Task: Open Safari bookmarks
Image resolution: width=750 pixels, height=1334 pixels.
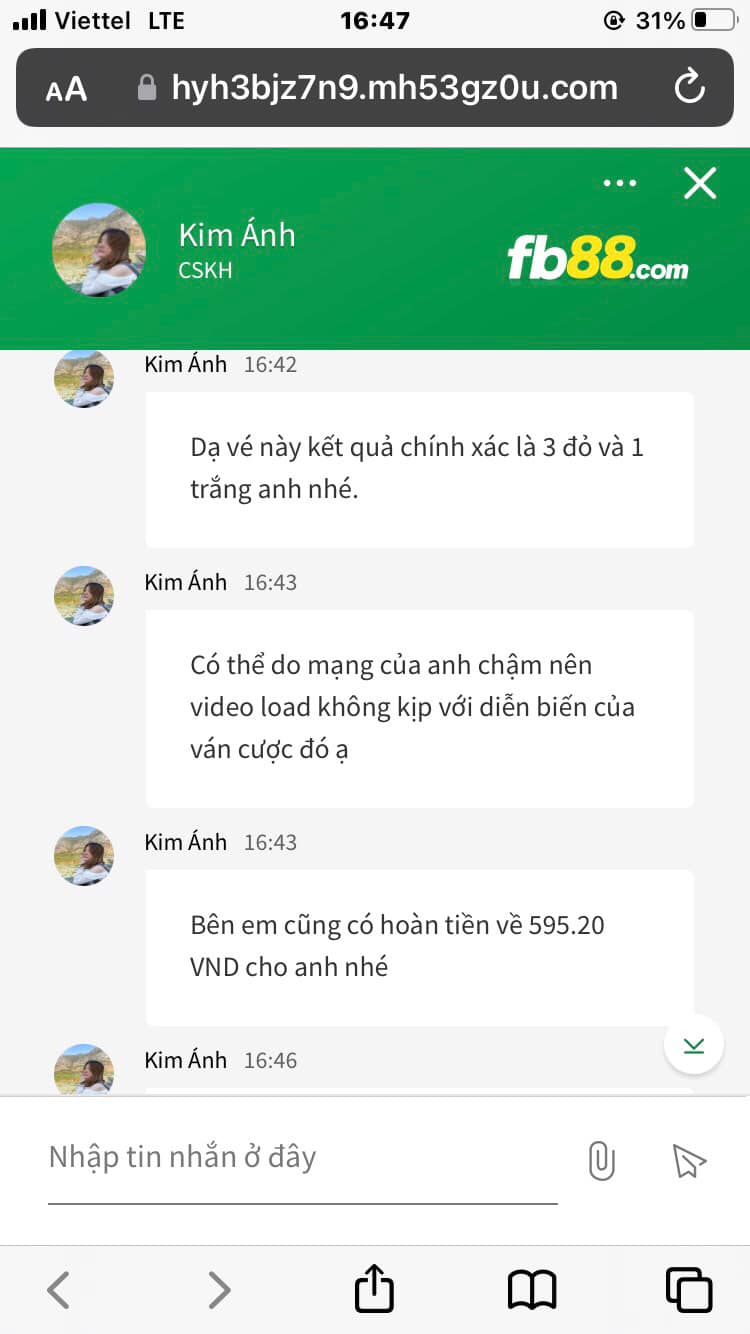Action: click(531, 1289)
